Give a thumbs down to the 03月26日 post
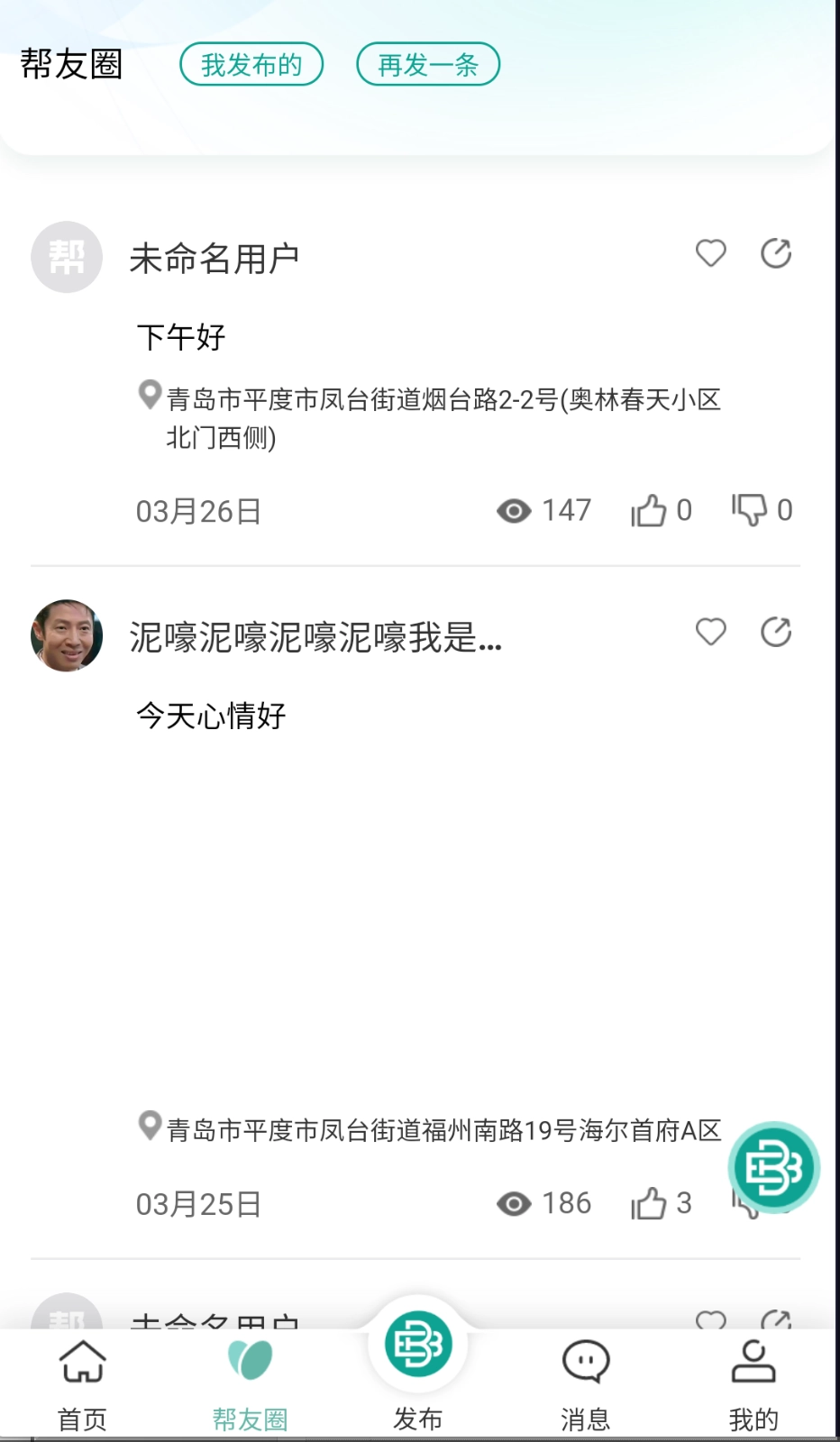This screenshot has width=840, height=1442. coord(750,510)
